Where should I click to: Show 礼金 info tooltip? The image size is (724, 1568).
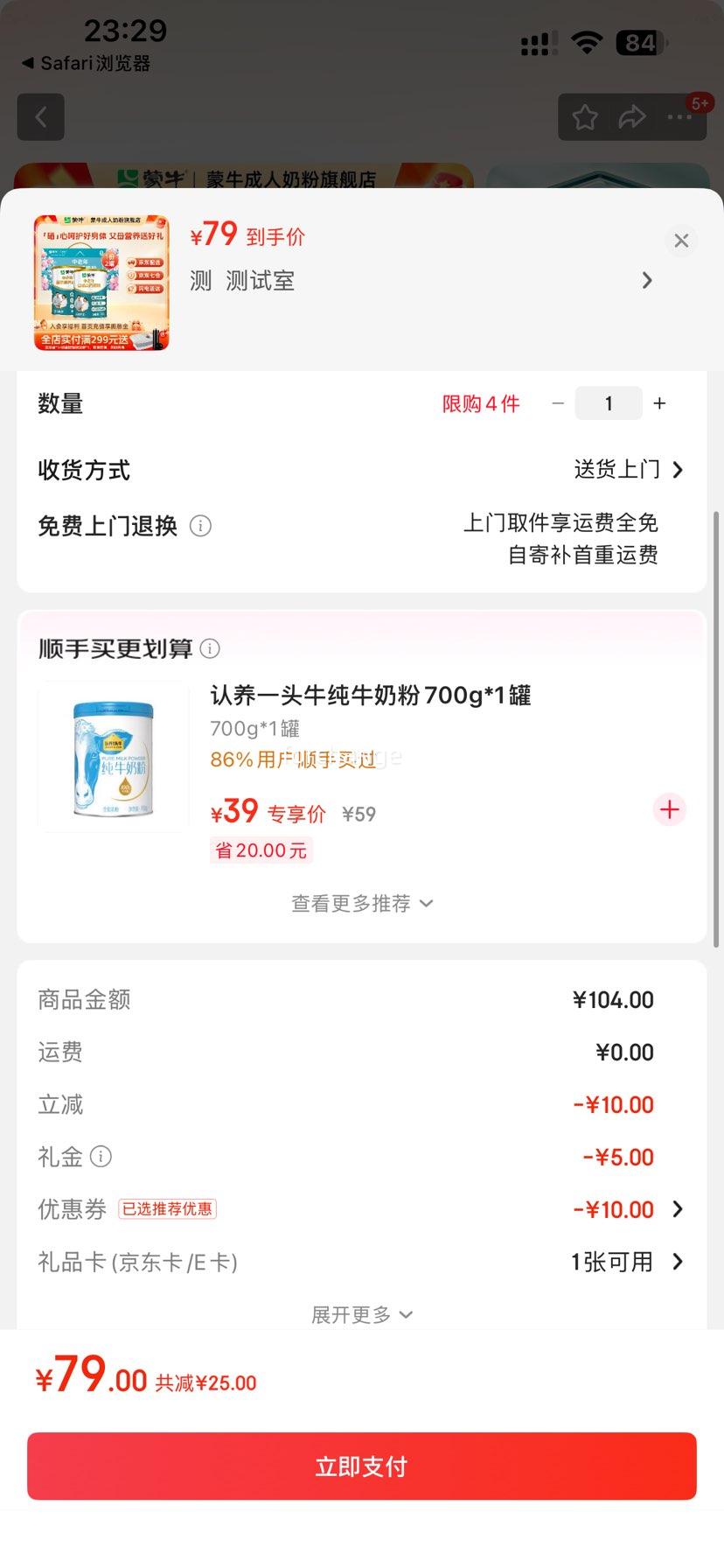102,1156
